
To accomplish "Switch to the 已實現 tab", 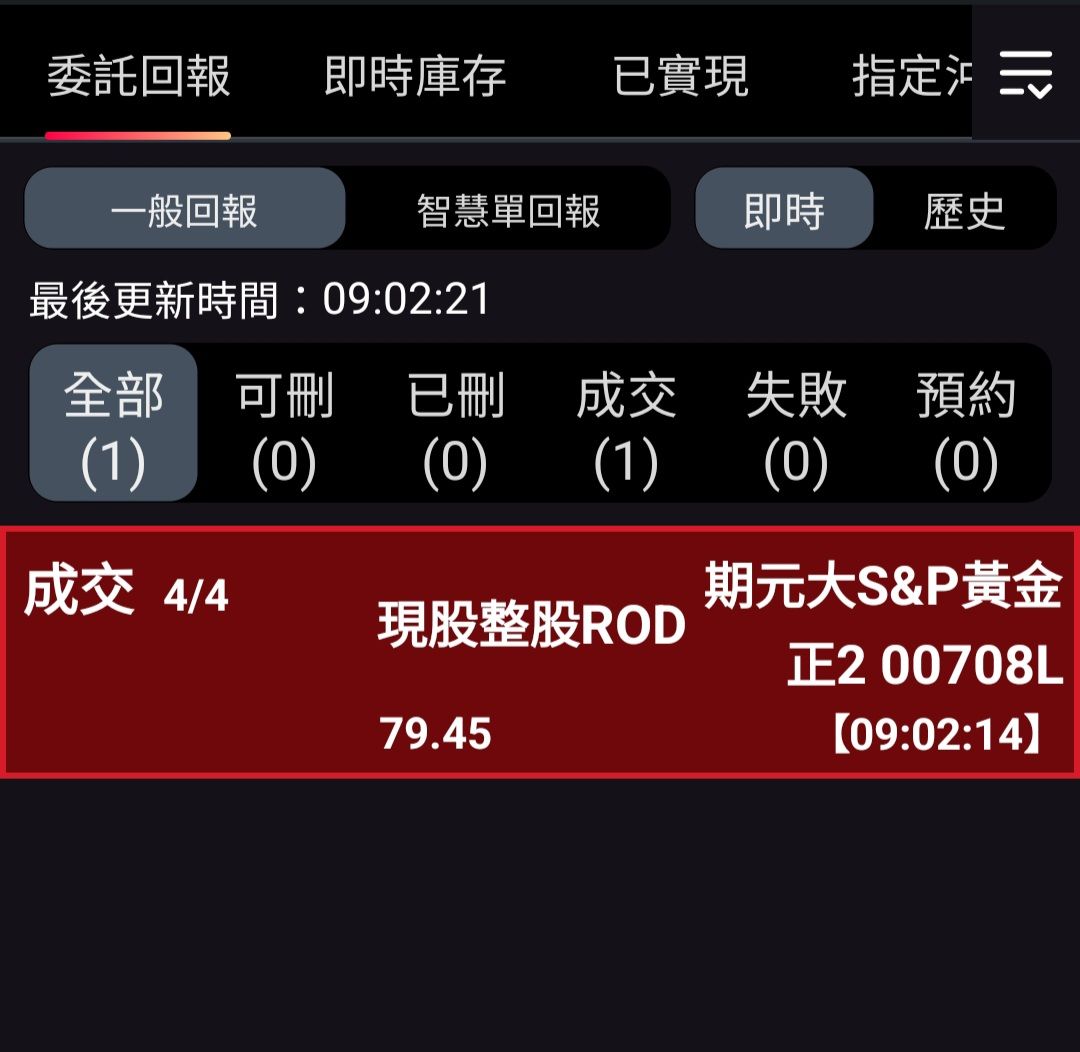I will click(x=680, y=76).
